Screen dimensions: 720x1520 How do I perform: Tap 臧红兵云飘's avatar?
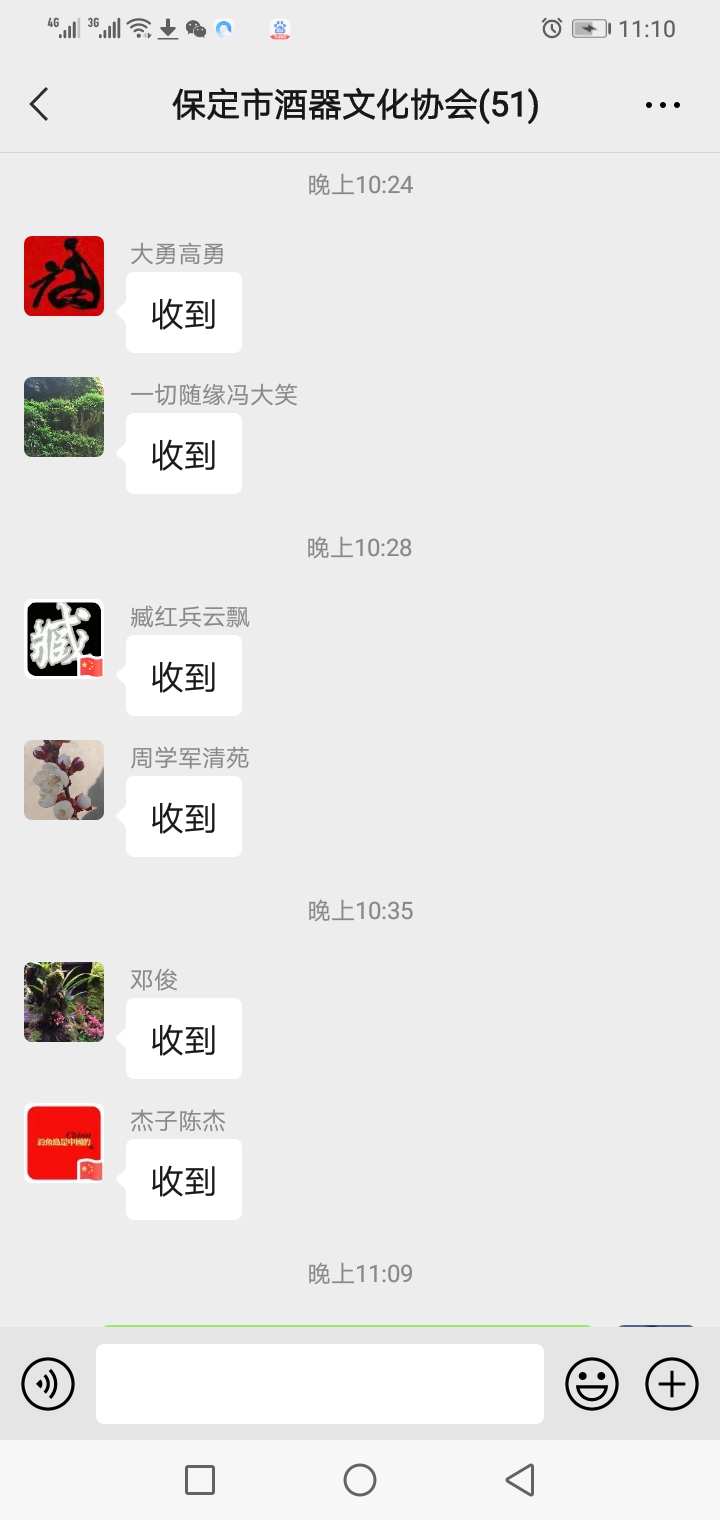coord(64,639)
